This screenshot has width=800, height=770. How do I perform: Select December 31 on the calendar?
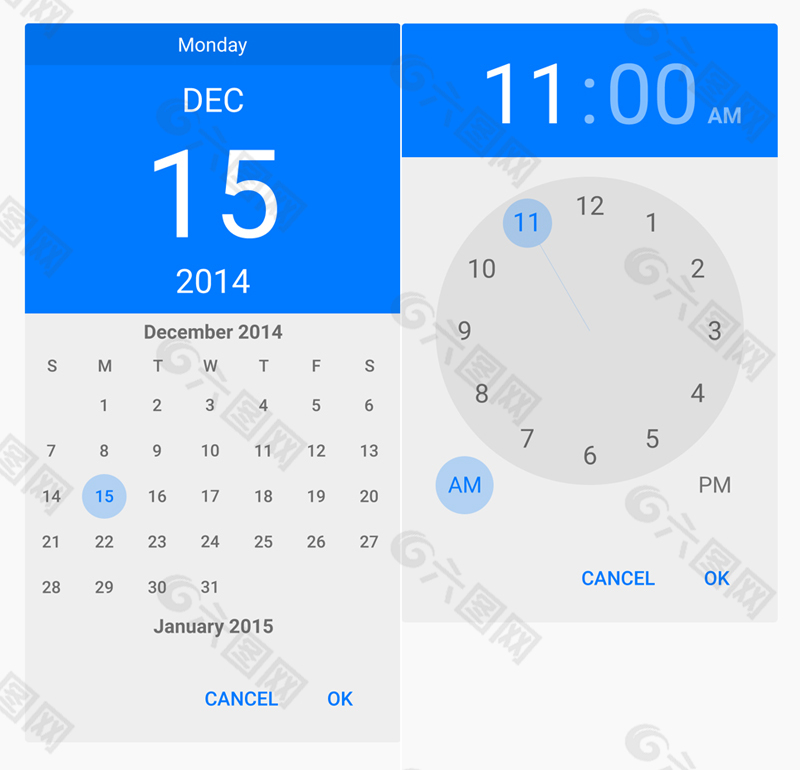(x=210, y=588)
